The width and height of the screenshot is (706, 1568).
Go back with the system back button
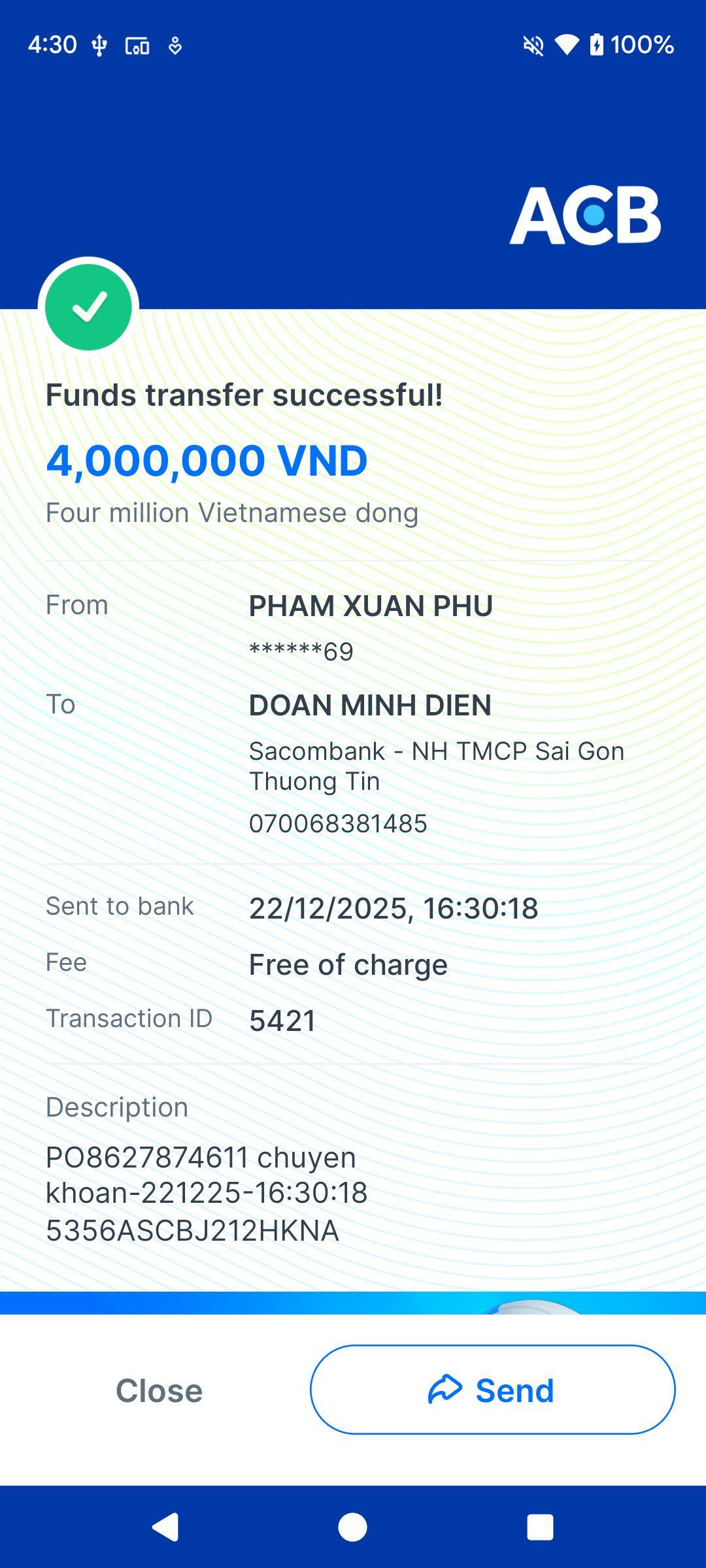[165, 1527]
